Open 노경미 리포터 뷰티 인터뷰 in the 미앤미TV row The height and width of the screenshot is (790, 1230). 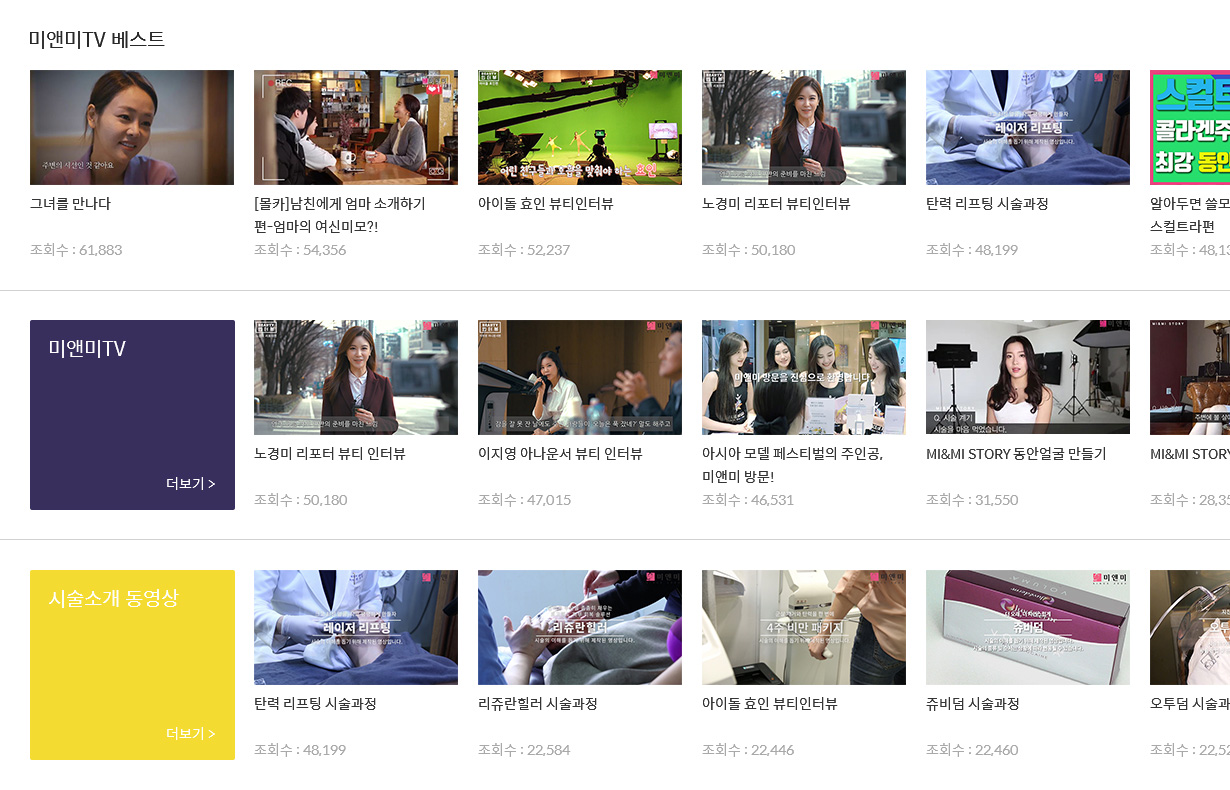356,377
